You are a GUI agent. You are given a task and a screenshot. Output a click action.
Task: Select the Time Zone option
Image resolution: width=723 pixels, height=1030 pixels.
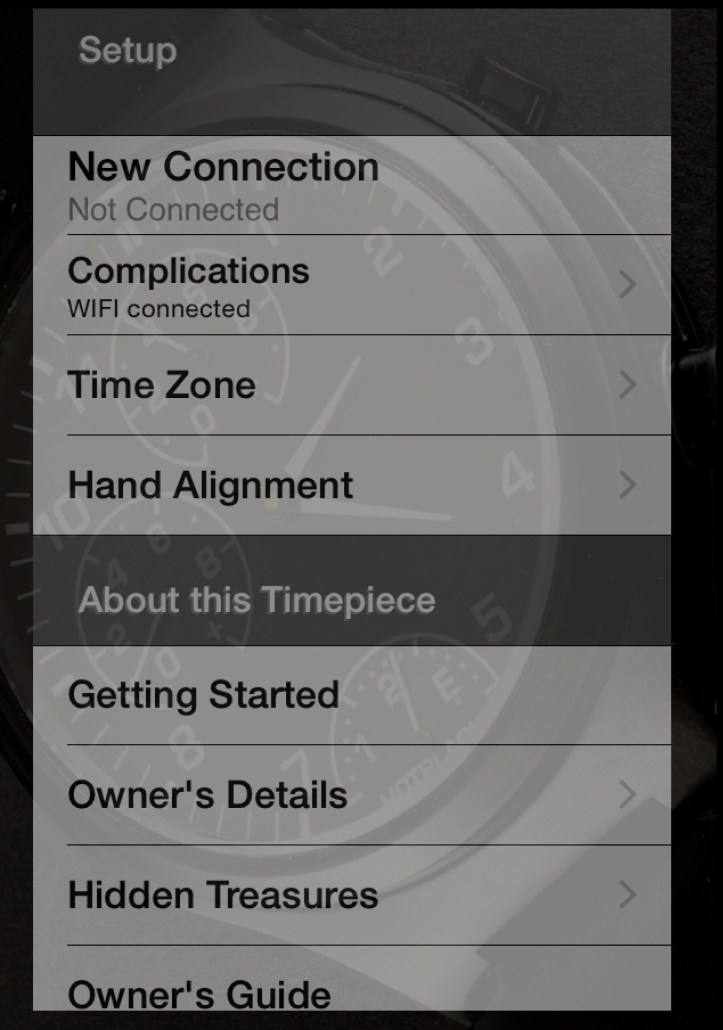coord(350,385)
